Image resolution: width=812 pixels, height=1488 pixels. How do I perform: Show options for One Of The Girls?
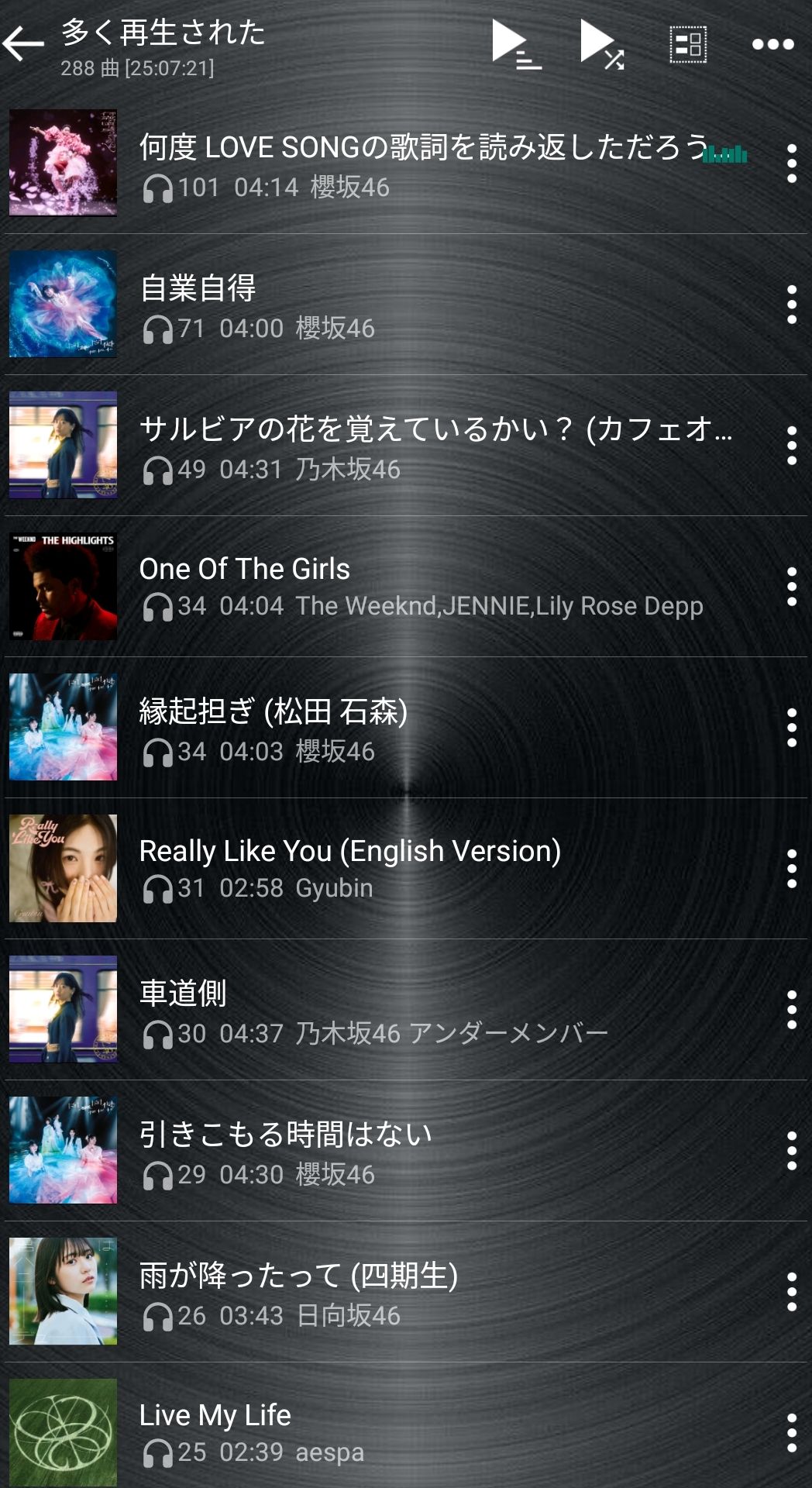791,587
